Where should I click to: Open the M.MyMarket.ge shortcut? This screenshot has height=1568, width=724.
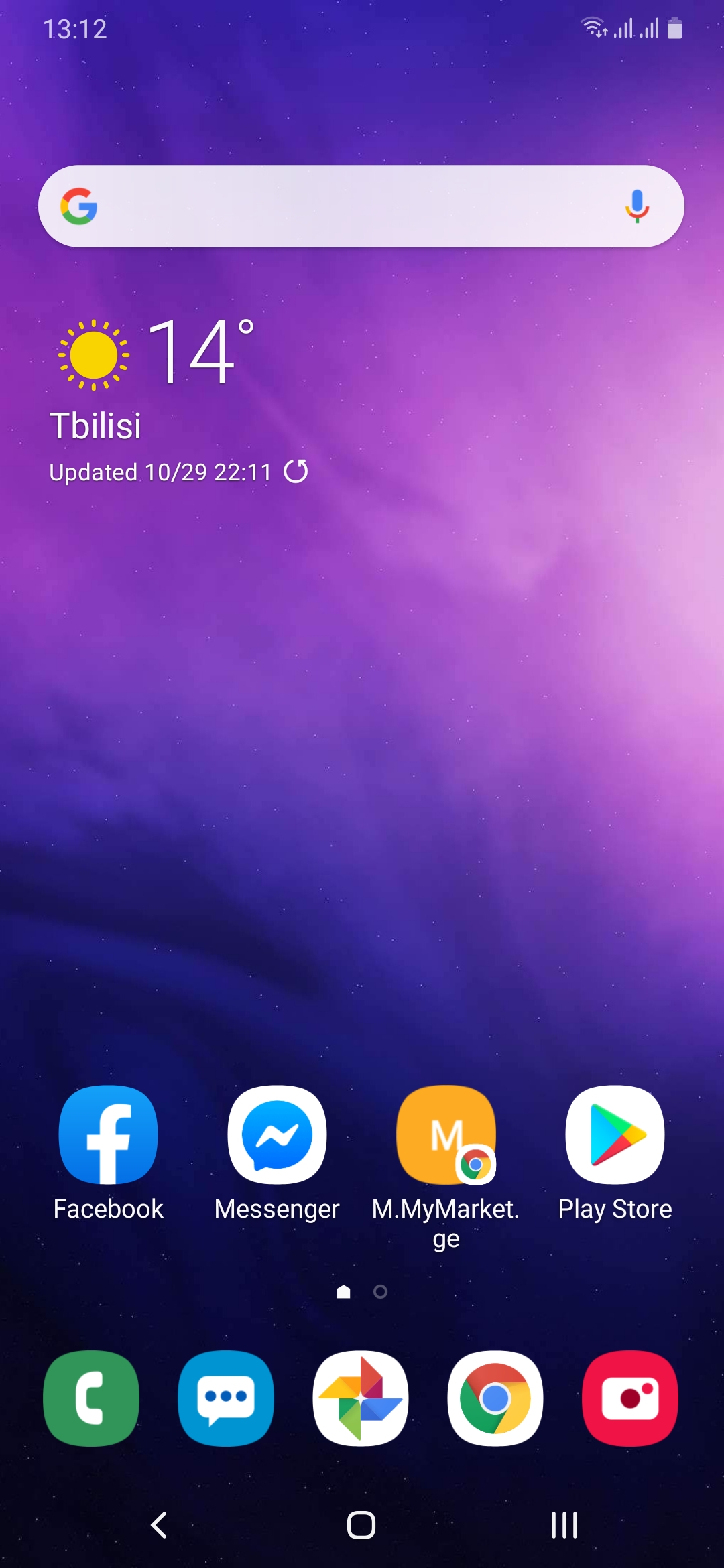pos(446,1135)
